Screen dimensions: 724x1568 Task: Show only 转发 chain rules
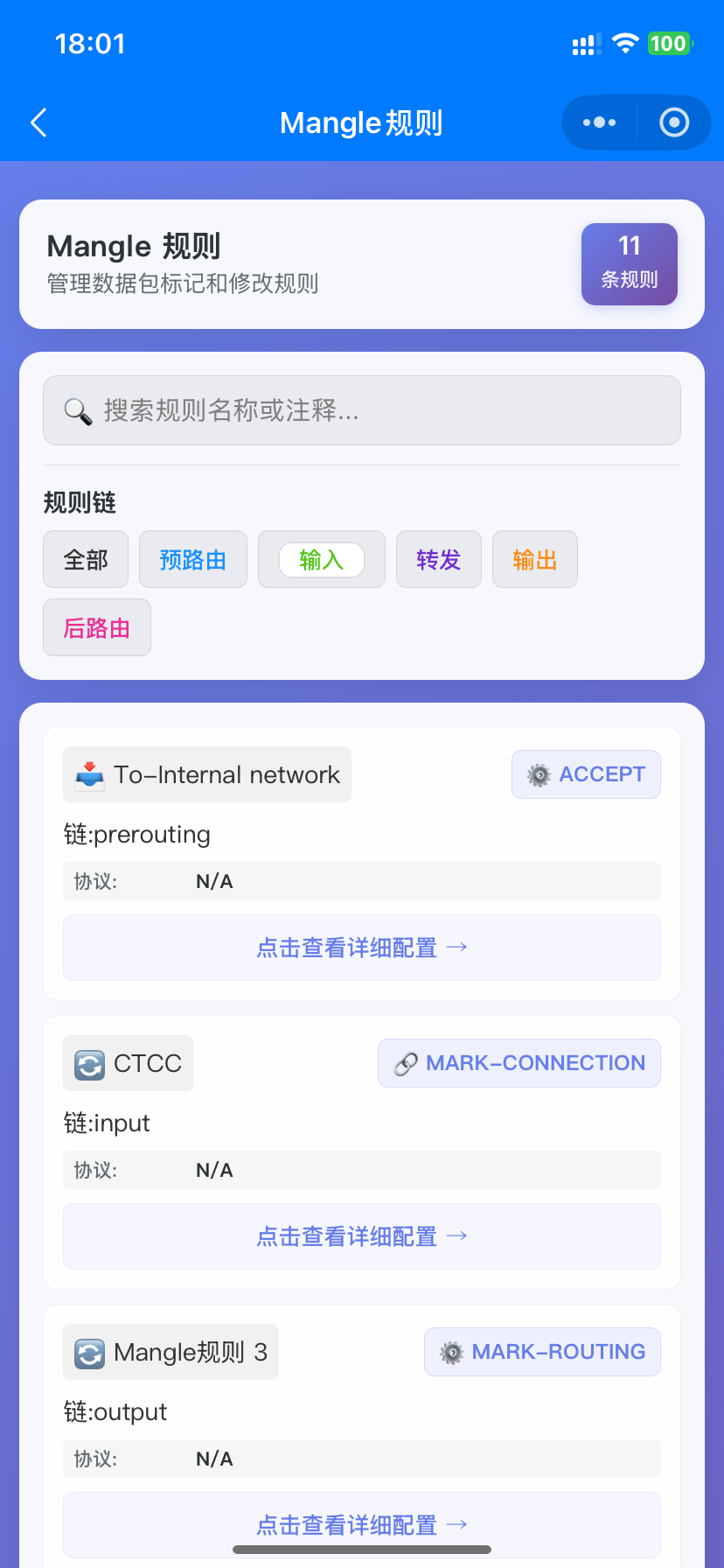coord(438,559)
